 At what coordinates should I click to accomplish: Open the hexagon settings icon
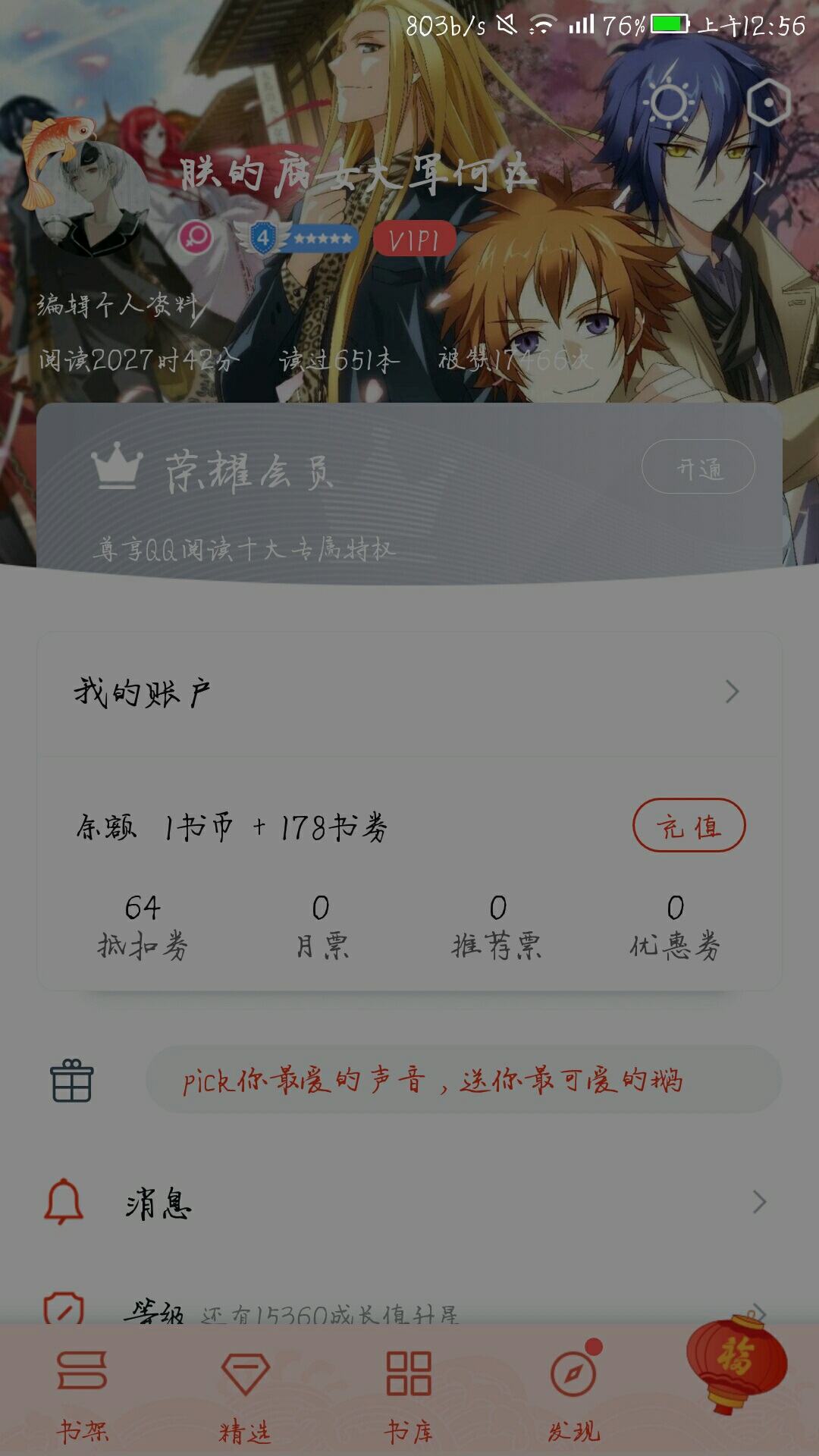pos(768,102)
